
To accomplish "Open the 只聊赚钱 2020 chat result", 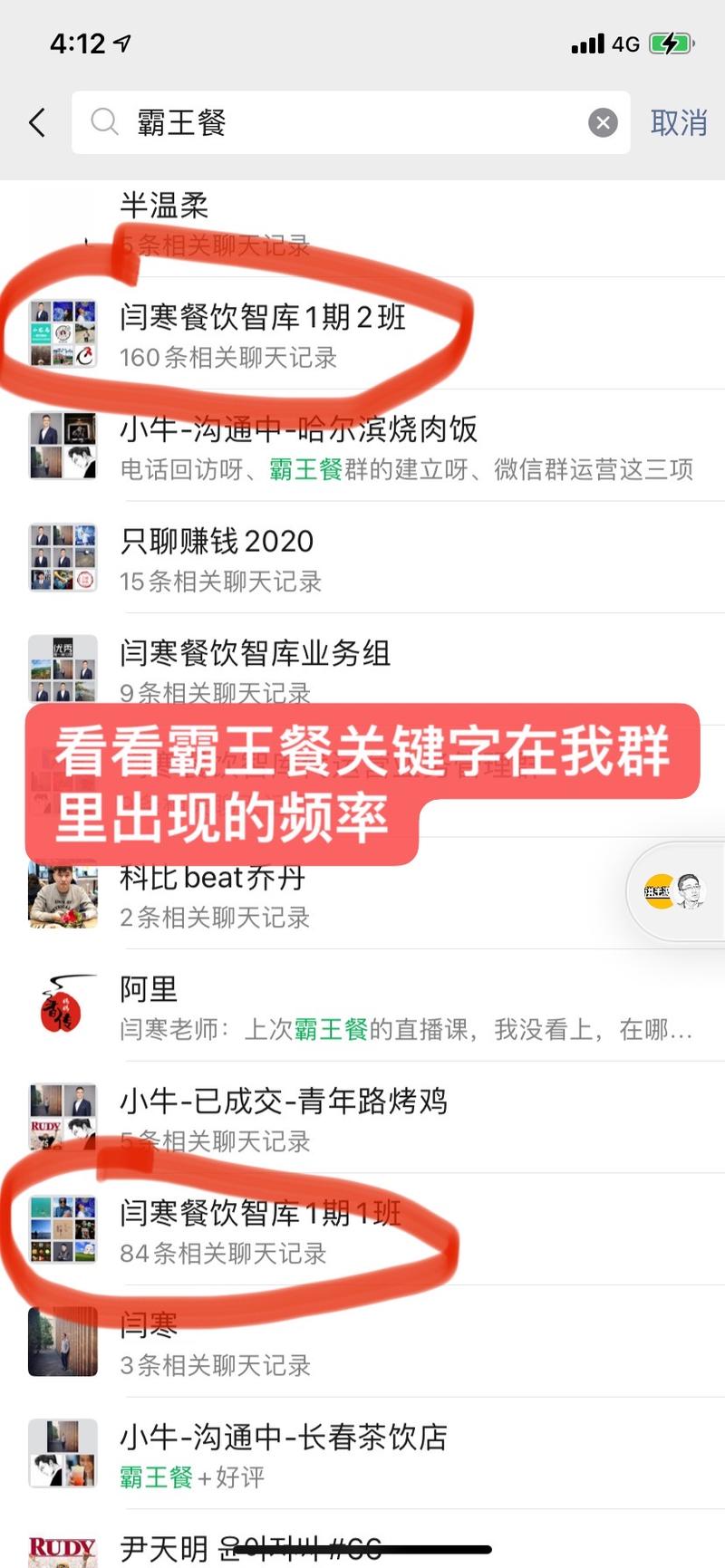I will tap(272, 557).
